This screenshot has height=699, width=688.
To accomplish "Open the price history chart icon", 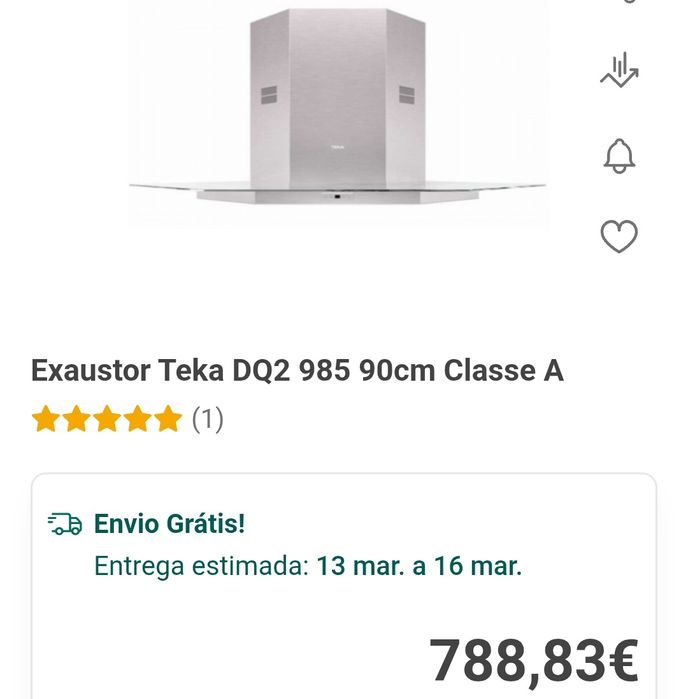I will (x=619, y=72).
